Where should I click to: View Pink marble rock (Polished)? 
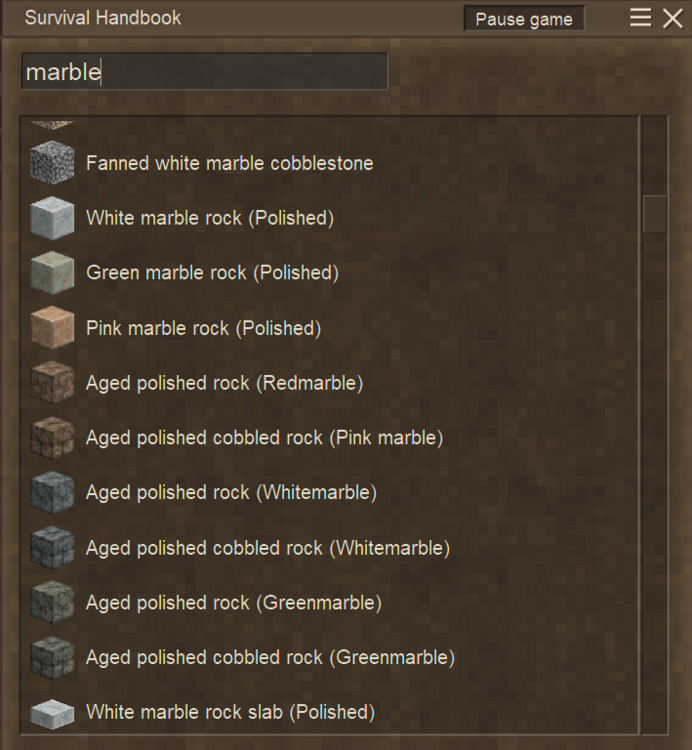tap(203, 328)
